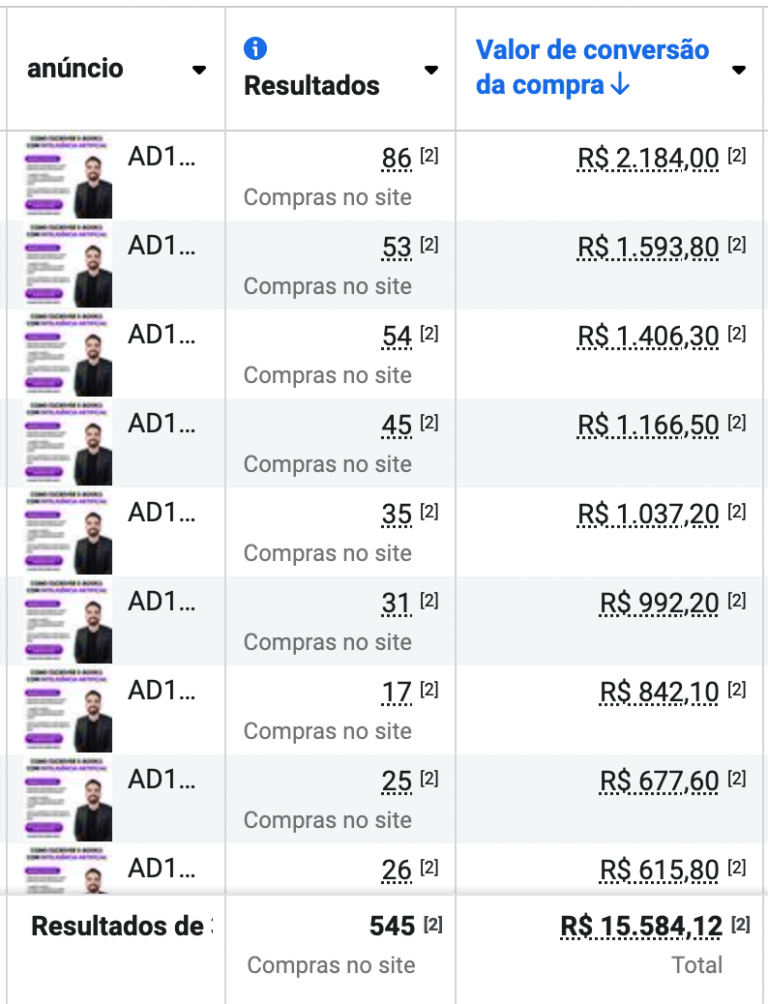768x1004 pixels.
Task: Open the 35 results link
Action: click(396, 514)
